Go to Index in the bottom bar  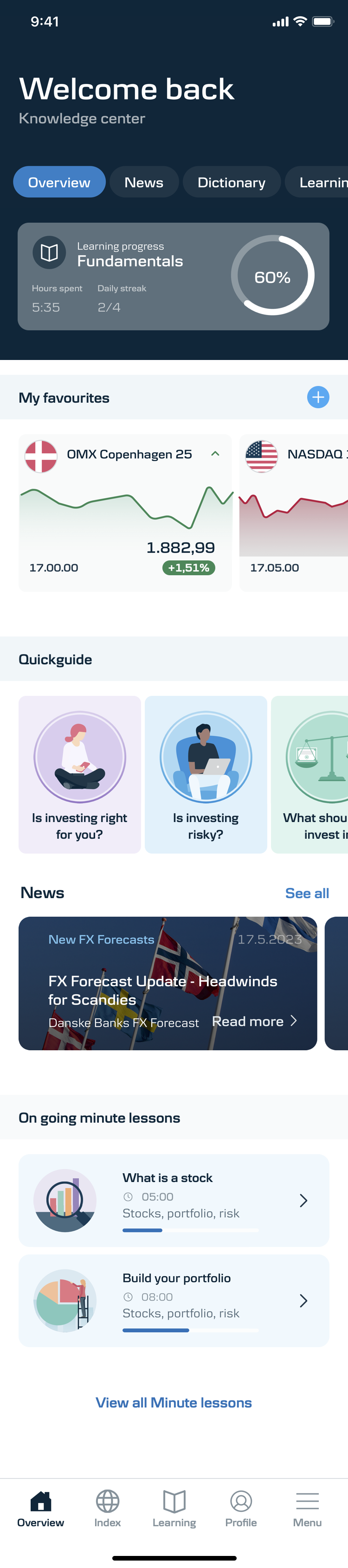coord(107,1508)
